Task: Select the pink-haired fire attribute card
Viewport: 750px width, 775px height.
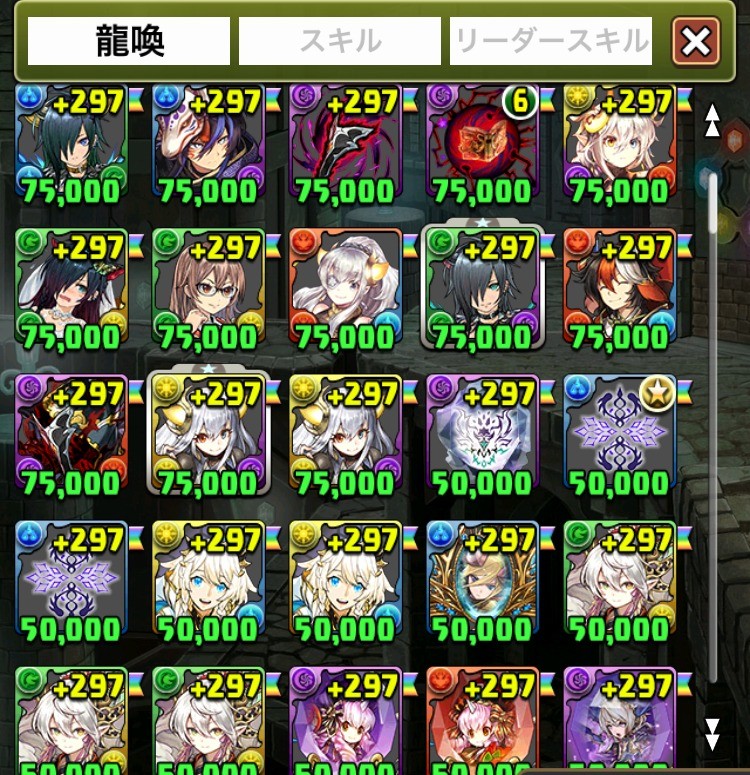Action: click(x=482, y=722)
